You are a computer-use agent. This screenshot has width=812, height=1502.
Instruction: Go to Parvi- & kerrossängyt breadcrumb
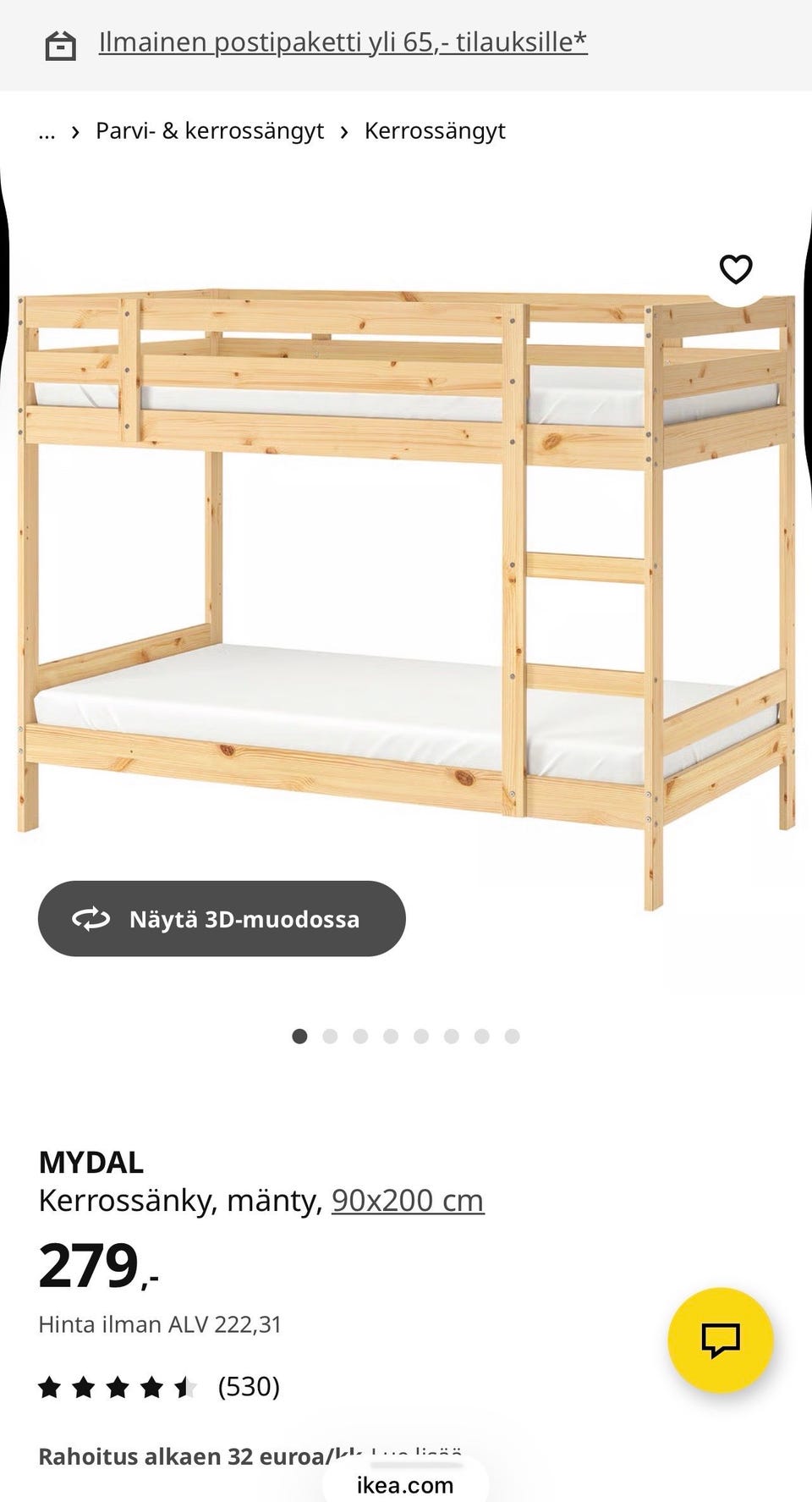209,131
